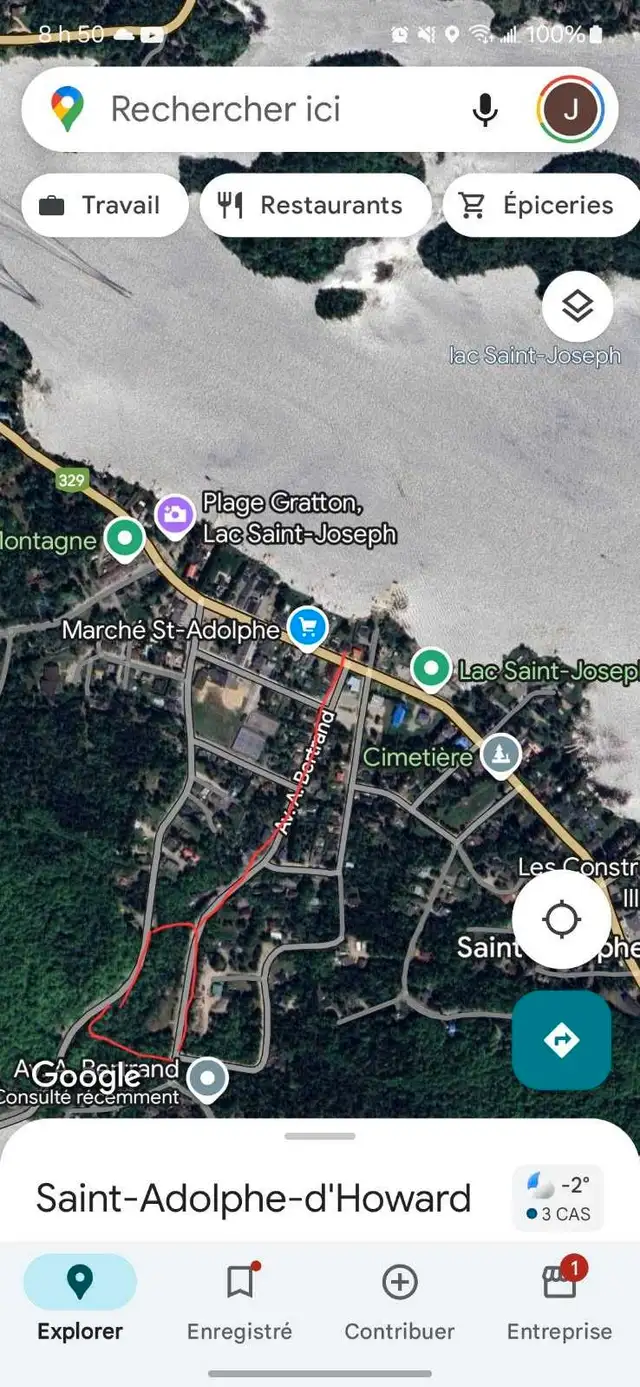View the weather and air quality badge
Viewport: 640px width, 1387px height.
558,1198
